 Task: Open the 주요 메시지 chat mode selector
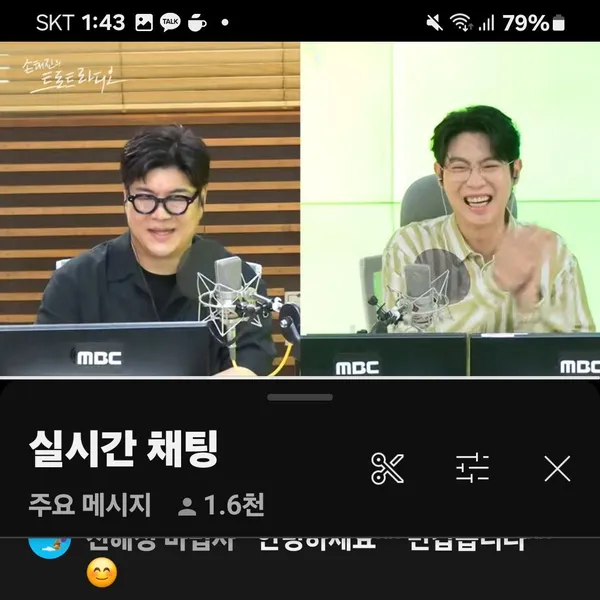[90, 506]
